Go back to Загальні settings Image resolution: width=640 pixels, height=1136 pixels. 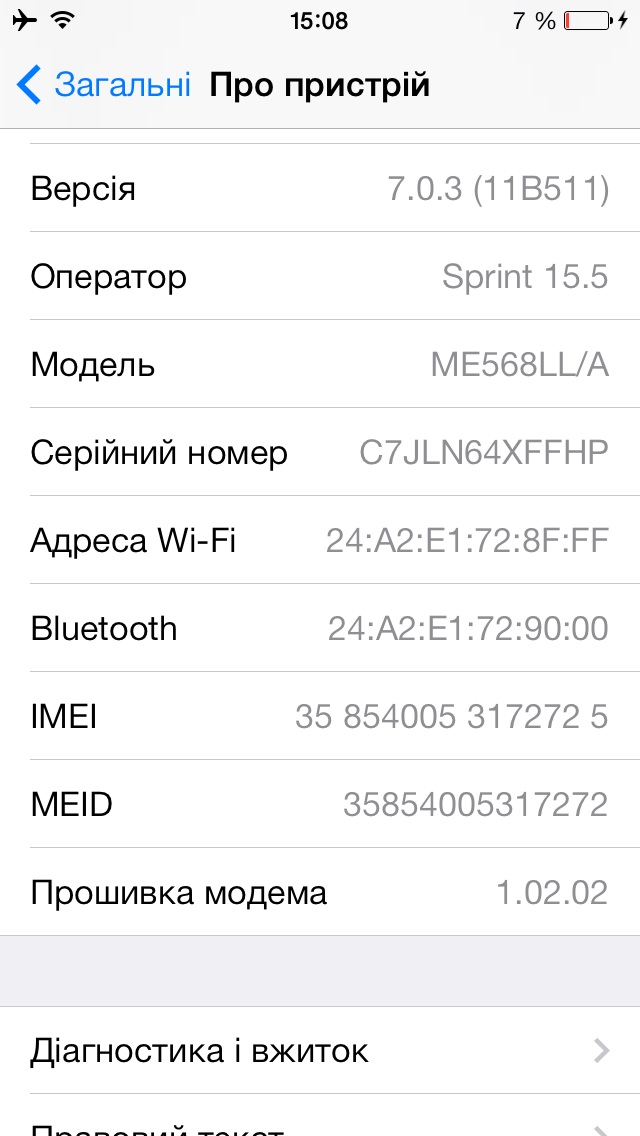point(104,85)
